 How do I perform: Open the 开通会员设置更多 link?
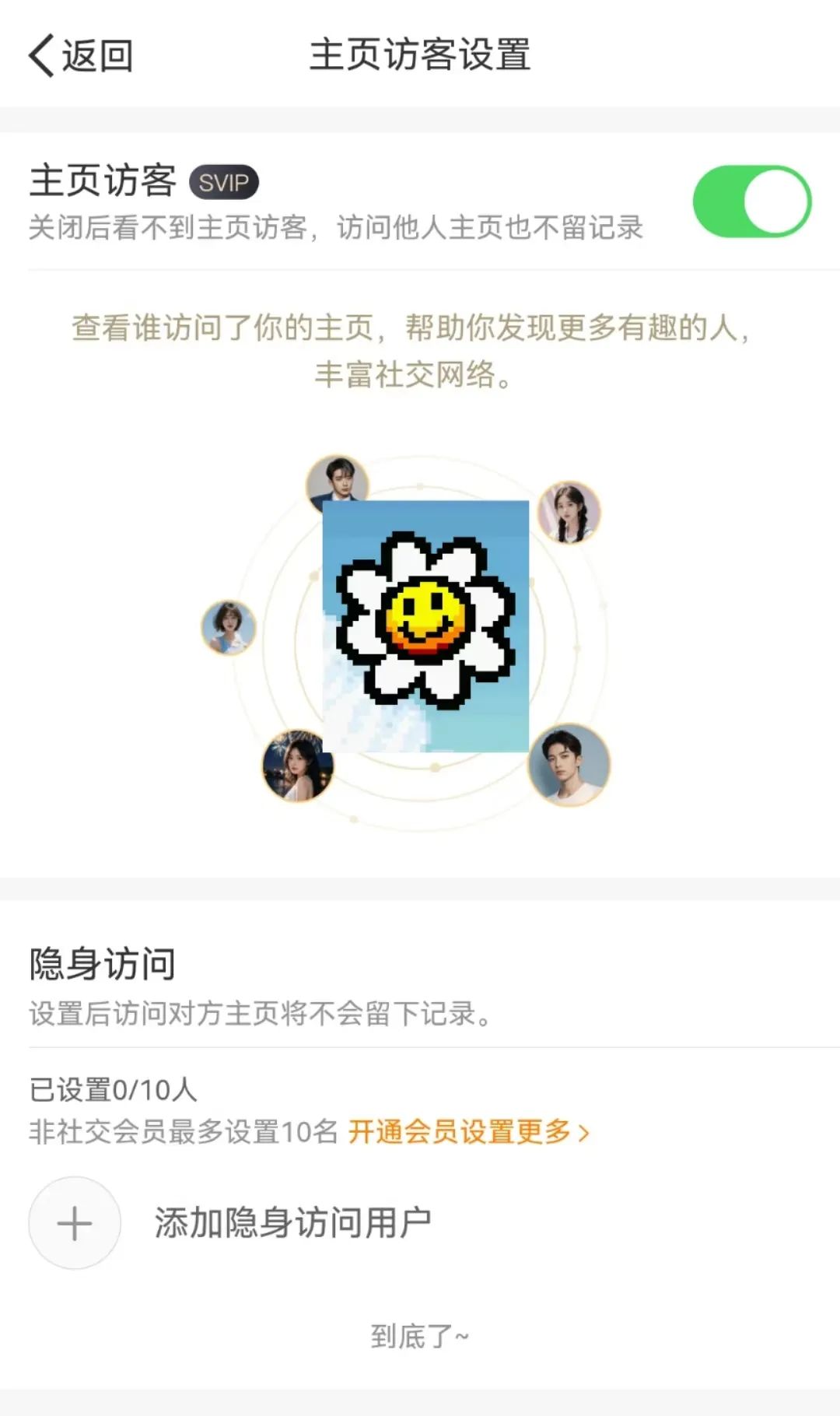coord(467,1132)
